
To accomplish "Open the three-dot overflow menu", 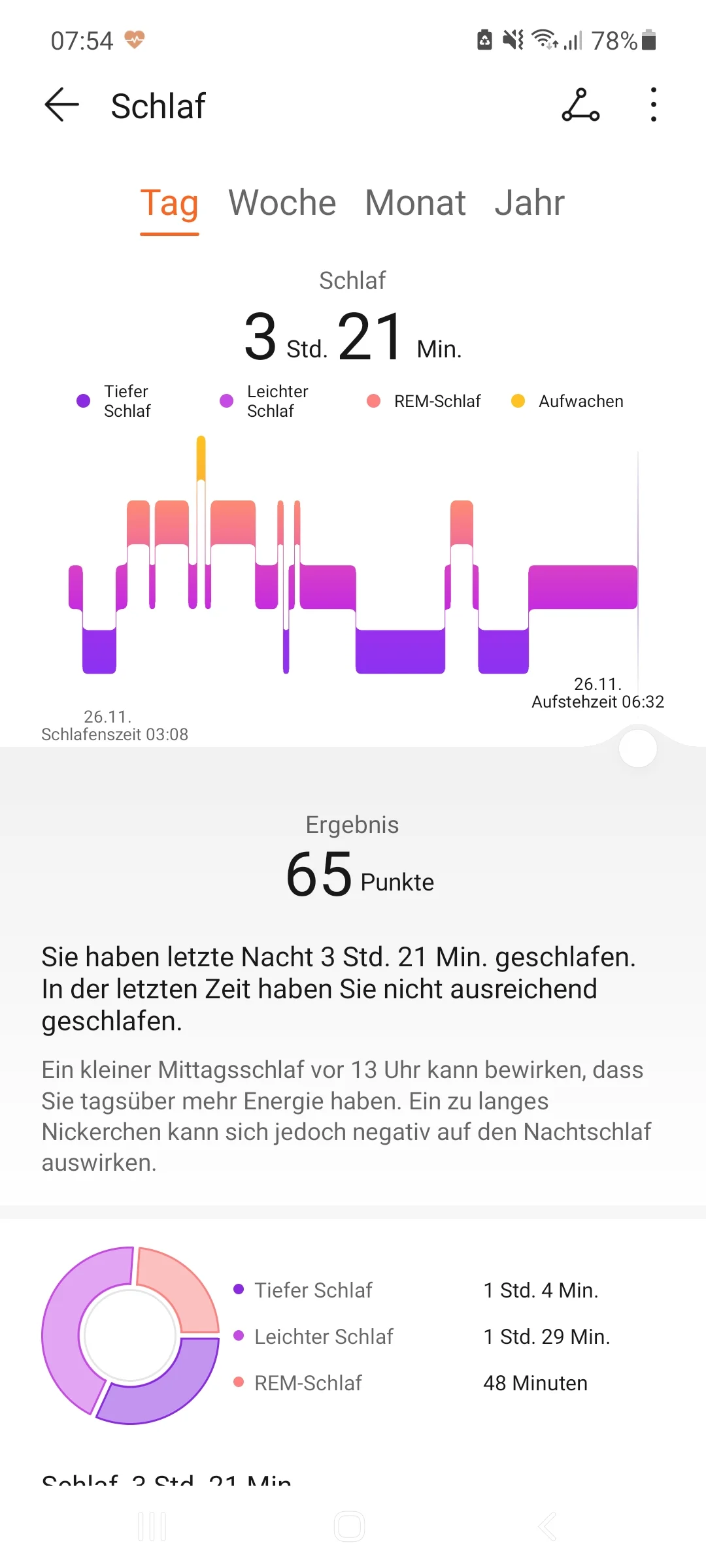I will pos(653,105).
